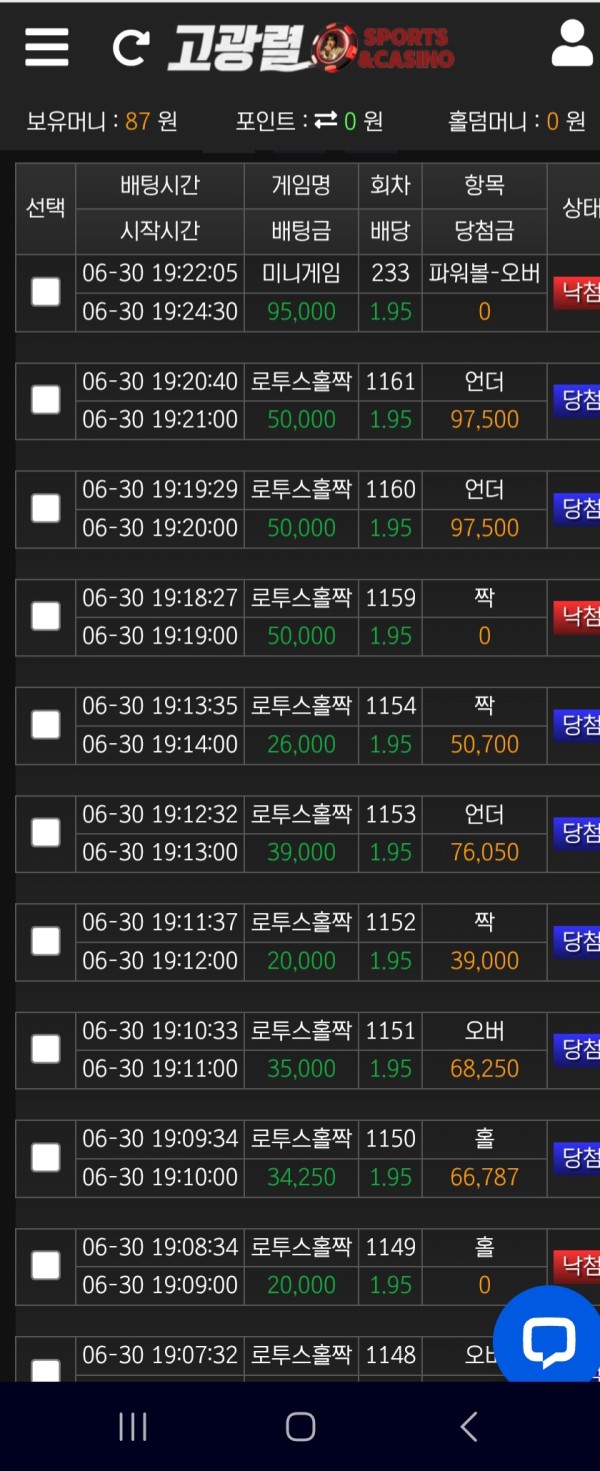This screenshot has height=1471, width=600.
Task: Go back using the system back button
Action: tap(468, 1427)
